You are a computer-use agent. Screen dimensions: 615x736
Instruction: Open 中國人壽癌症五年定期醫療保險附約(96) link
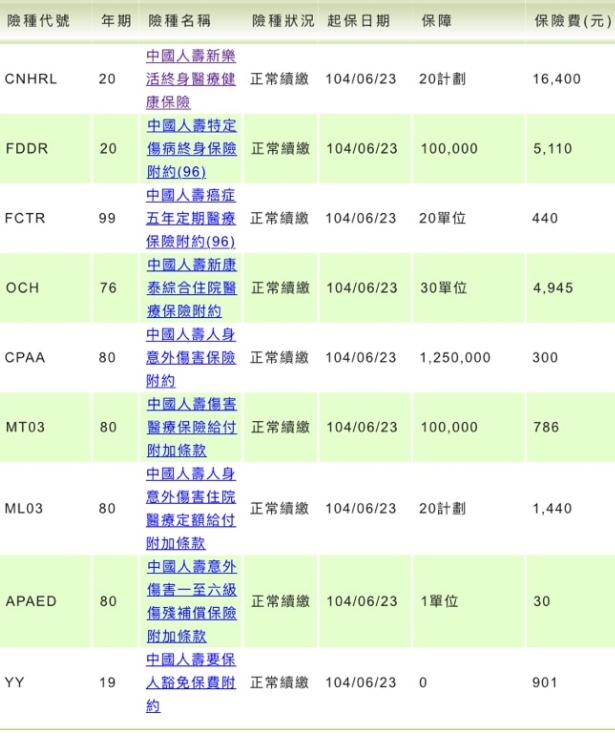pyautogui.click(x=191, y=218)
